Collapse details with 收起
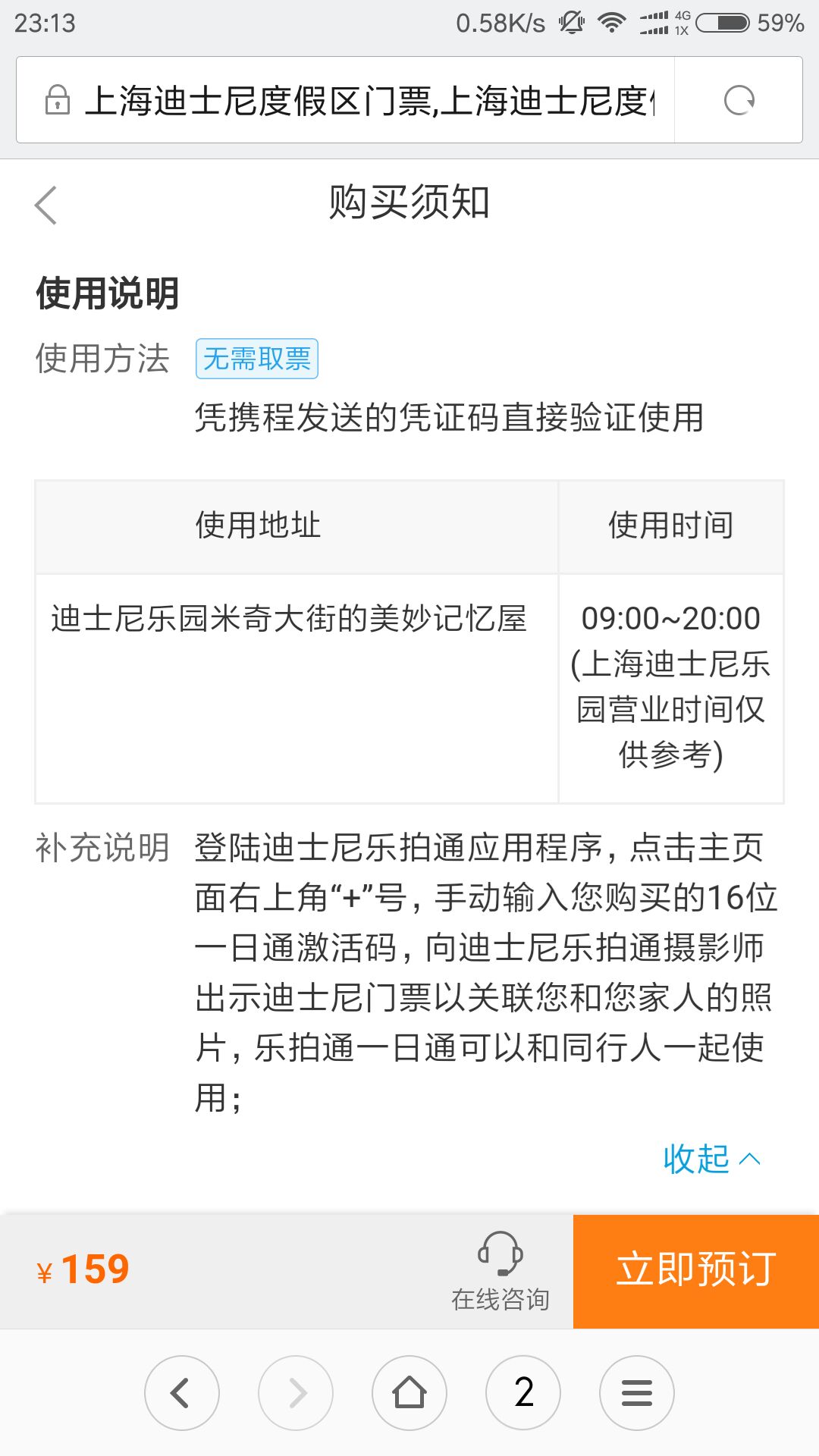The image size is (819, 1456). [711, 1159]
